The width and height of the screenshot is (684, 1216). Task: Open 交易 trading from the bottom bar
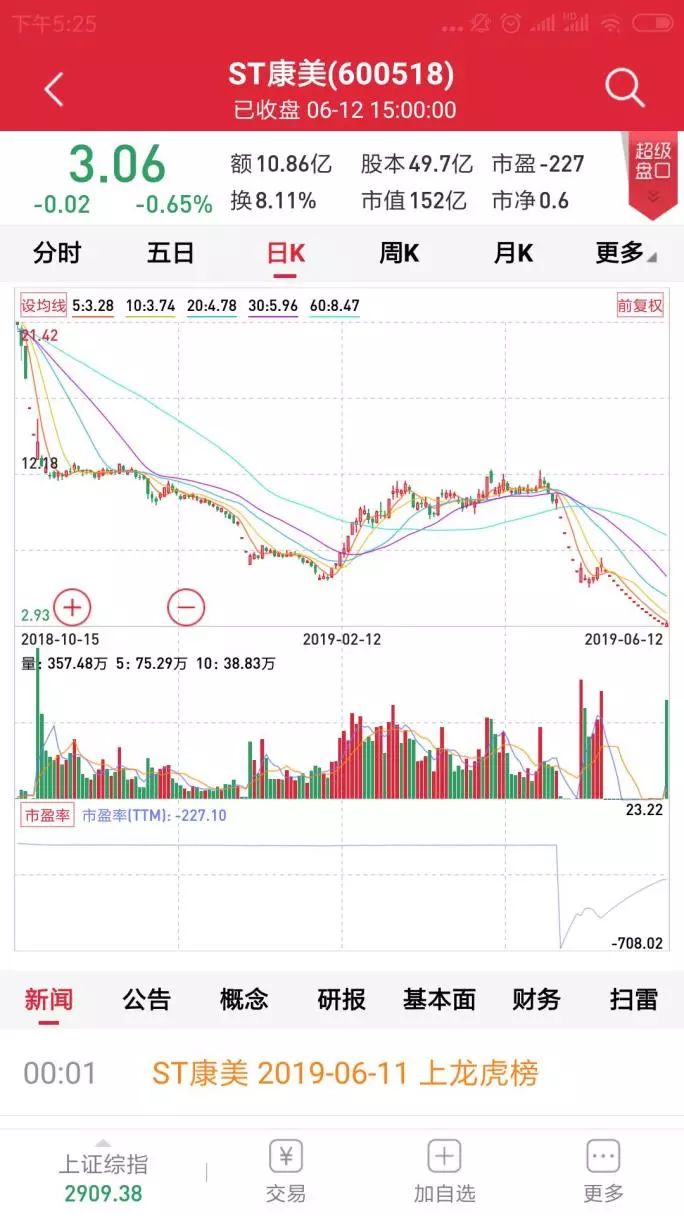coord(286,1171)
